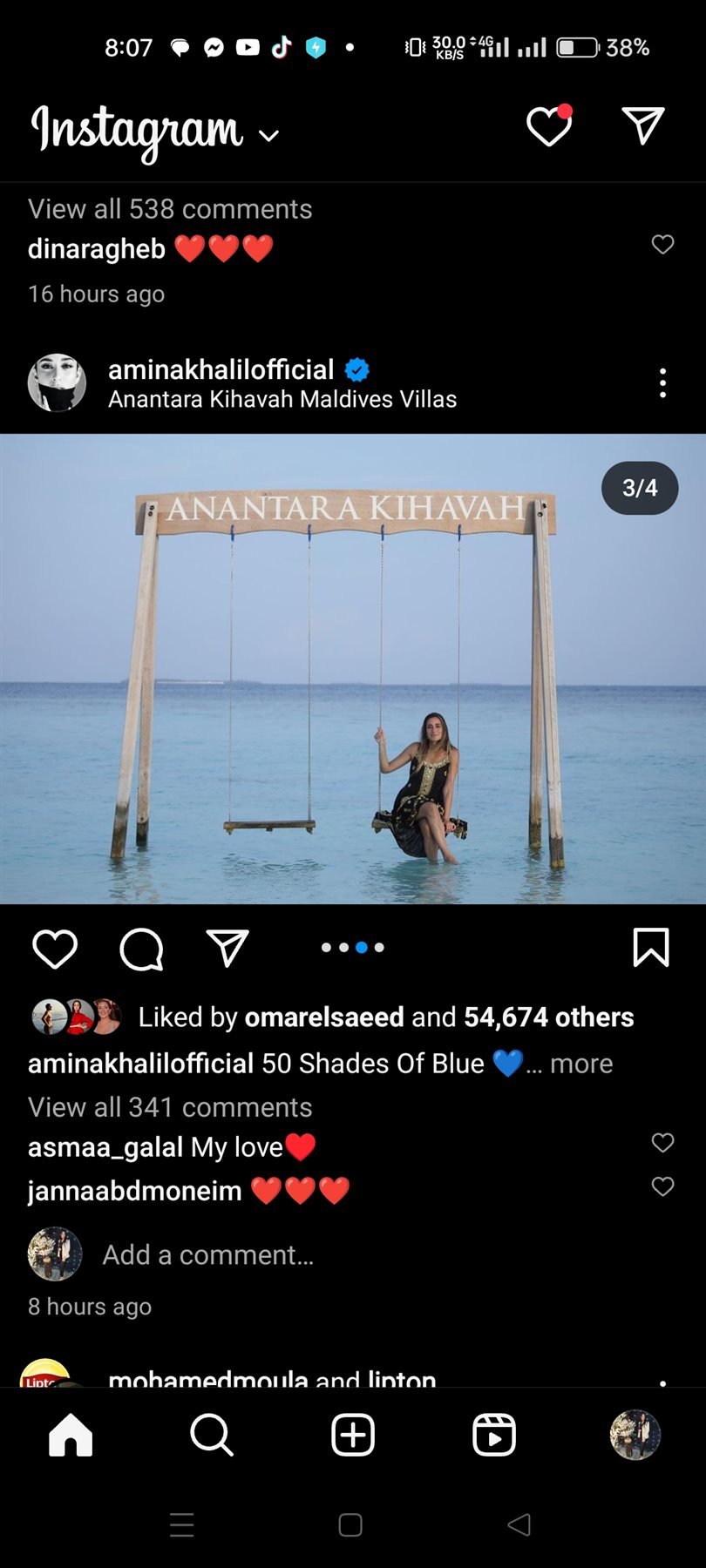Create a new post
The width and height of the screenshot is (706, 1568).
(353, 1435)
